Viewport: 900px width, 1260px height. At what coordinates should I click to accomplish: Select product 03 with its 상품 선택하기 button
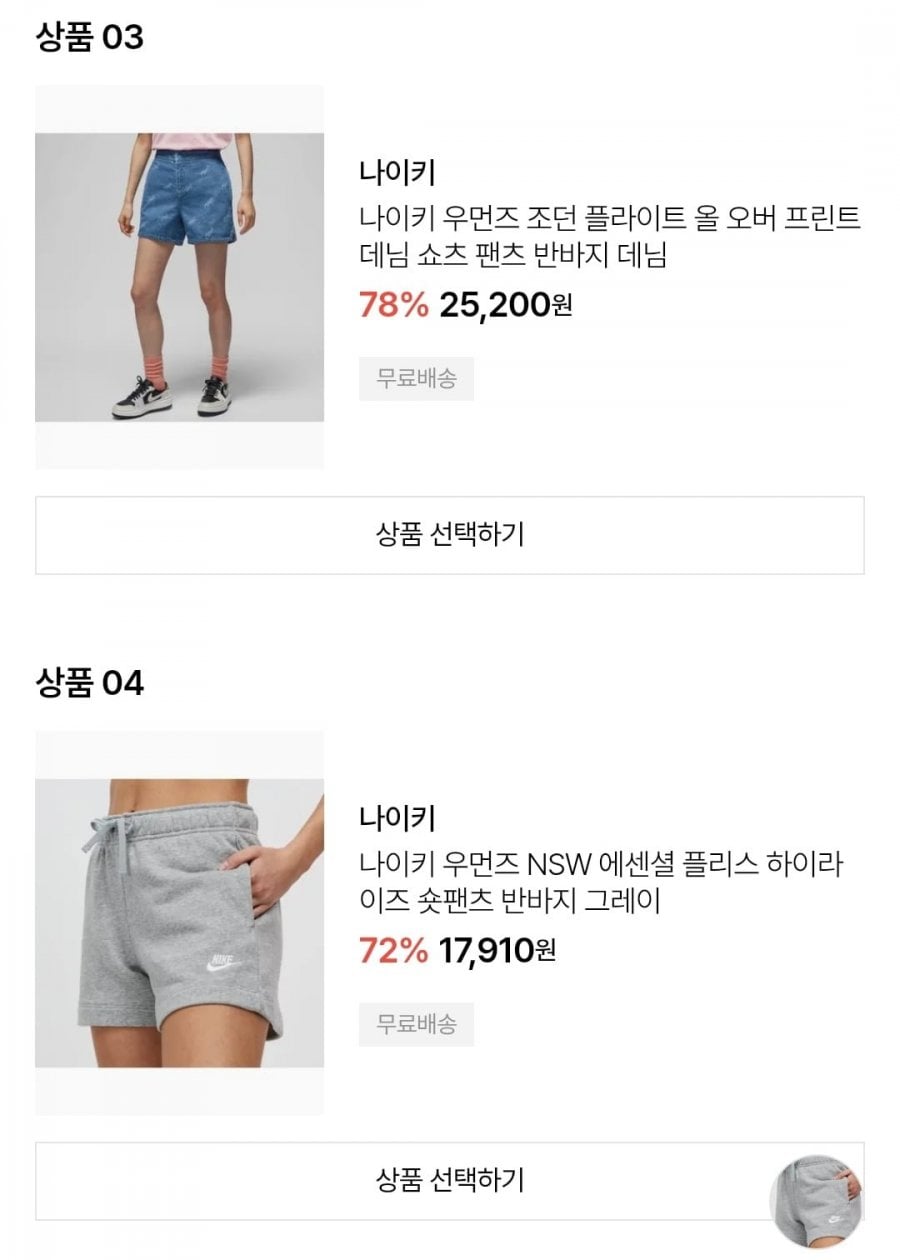pyautogui.click(x=449, y=535)
